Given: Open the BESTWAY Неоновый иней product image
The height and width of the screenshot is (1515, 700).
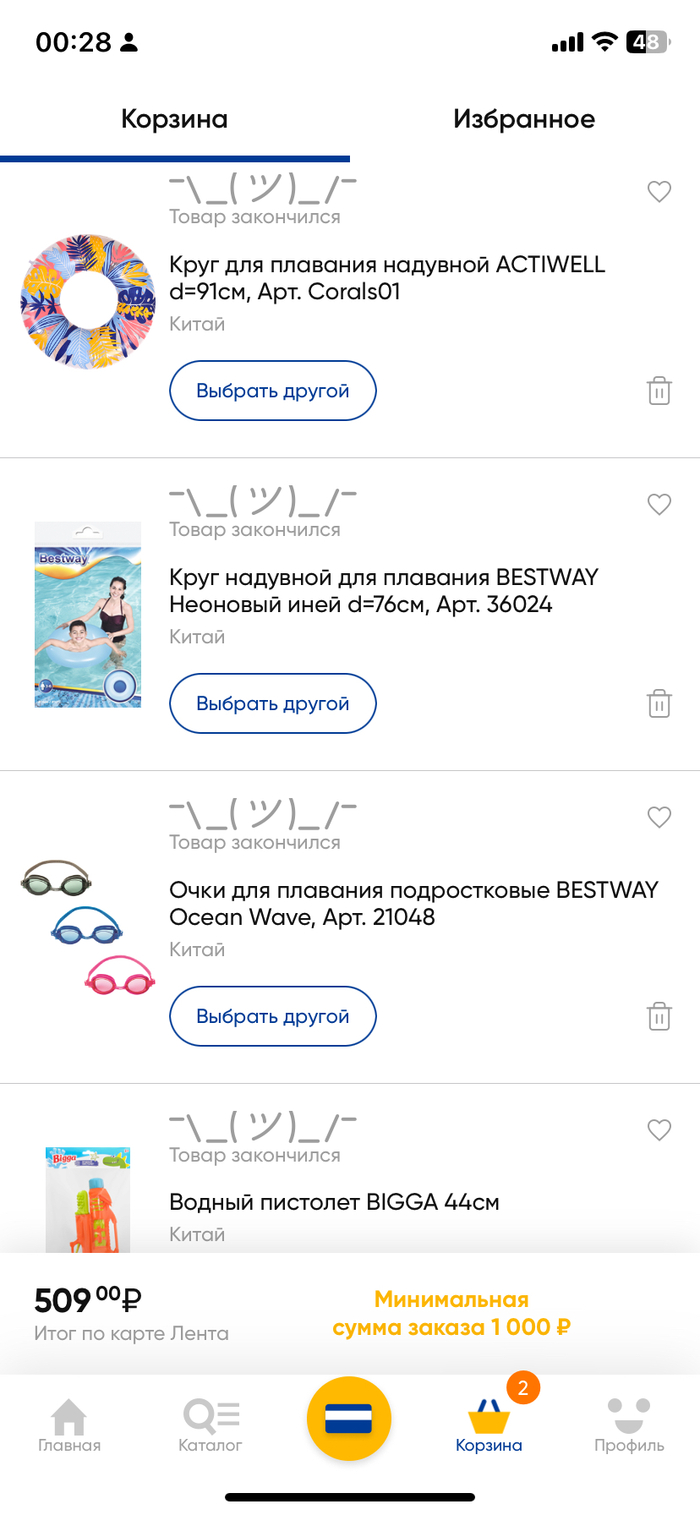Looking at the screenshot, I should coord(88,615).
